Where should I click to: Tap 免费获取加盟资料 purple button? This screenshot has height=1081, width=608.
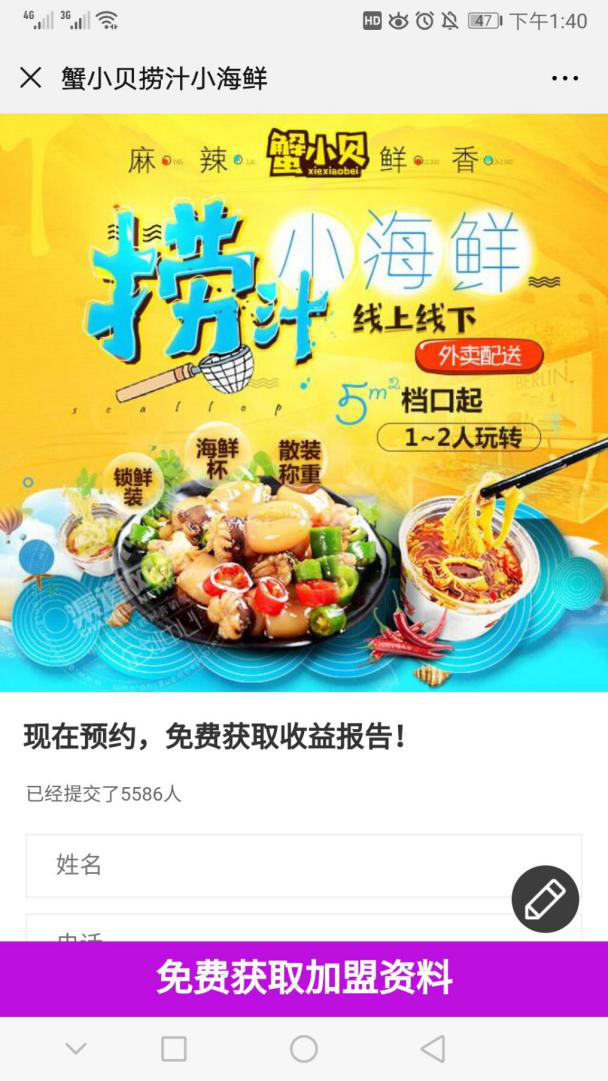304,978
